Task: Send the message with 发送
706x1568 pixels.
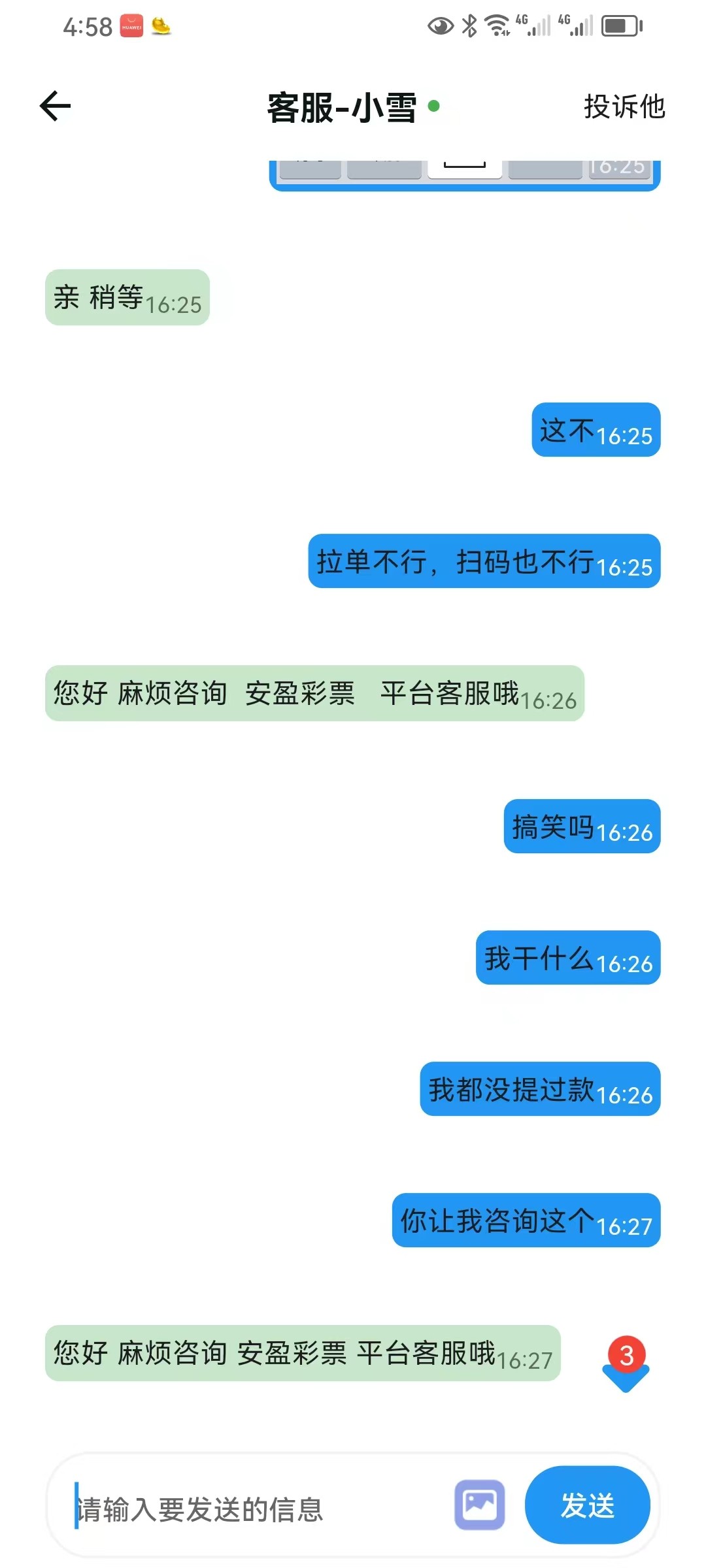Action: click(x=587, y=1505)
